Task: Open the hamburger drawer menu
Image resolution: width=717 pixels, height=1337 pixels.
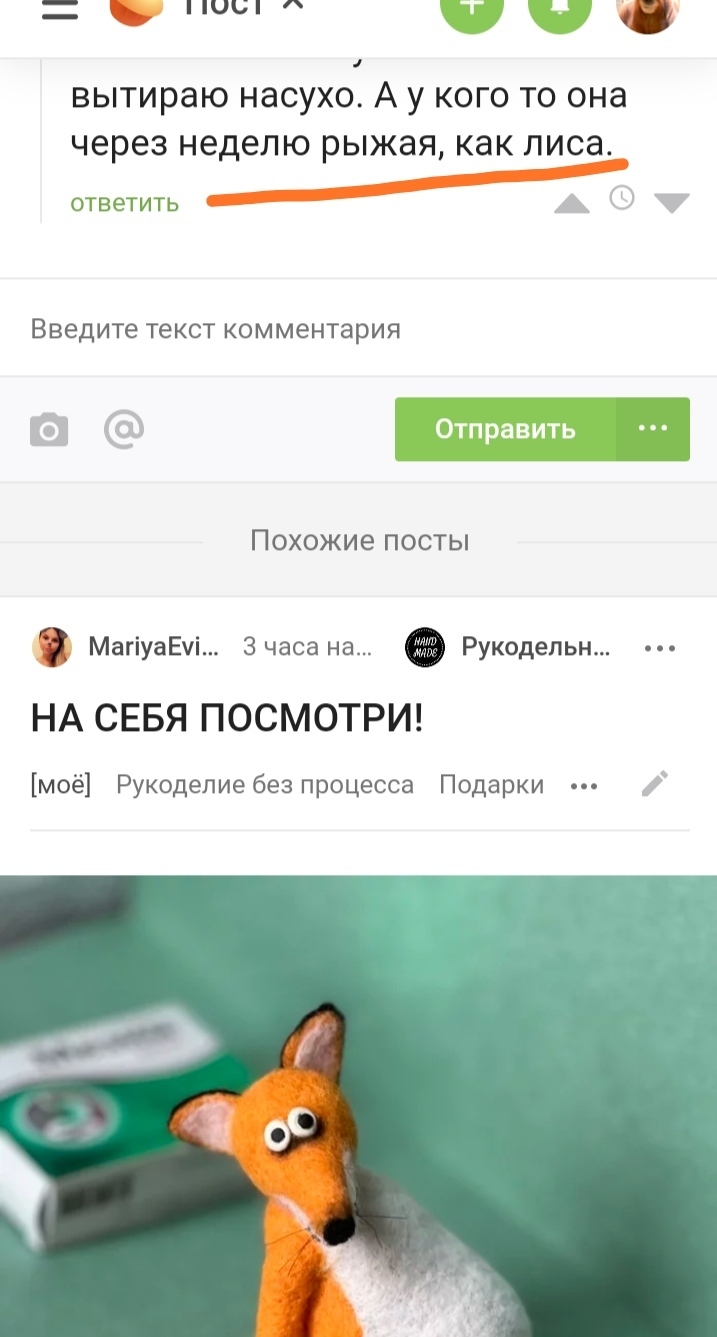Action: tap(60, 8)
